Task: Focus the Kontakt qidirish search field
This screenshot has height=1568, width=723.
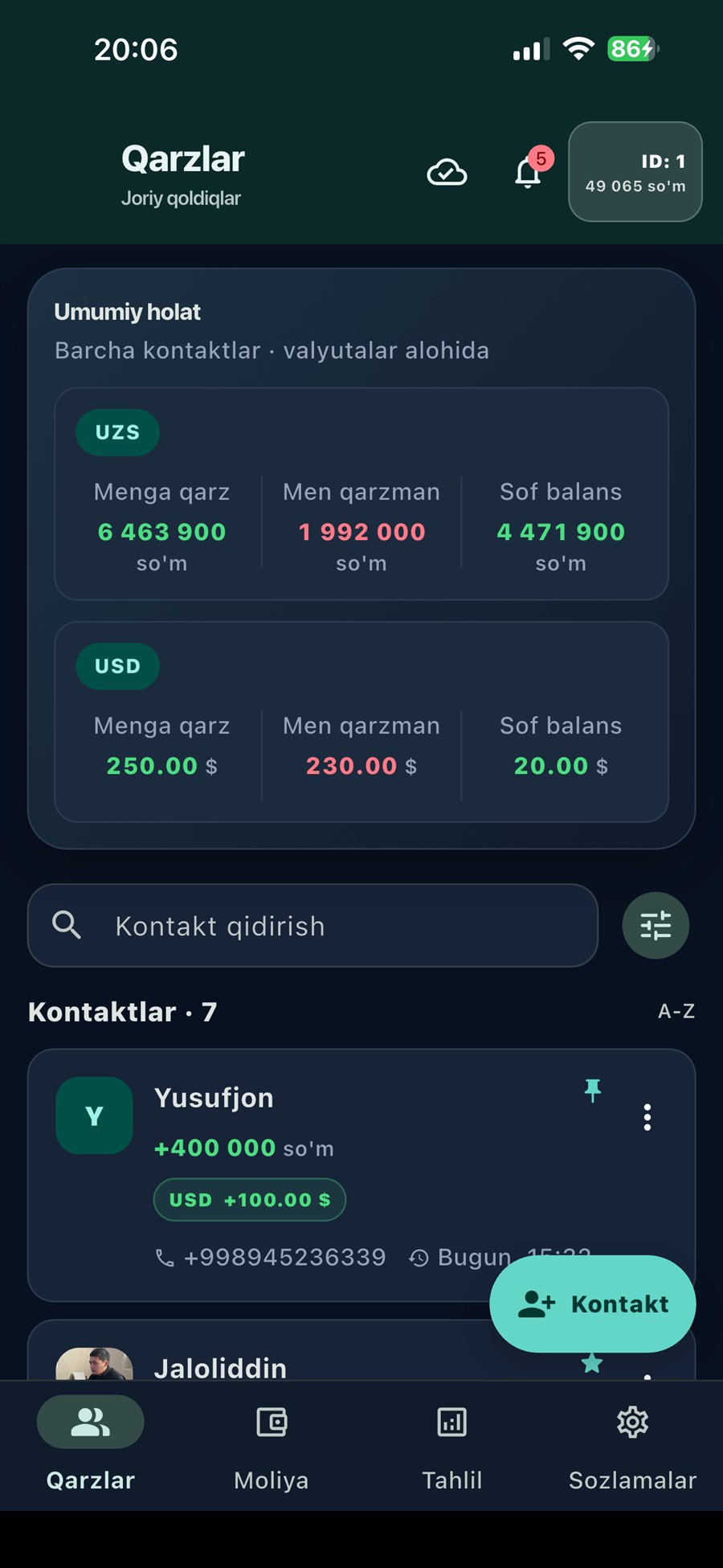Action: click(312, 926)
